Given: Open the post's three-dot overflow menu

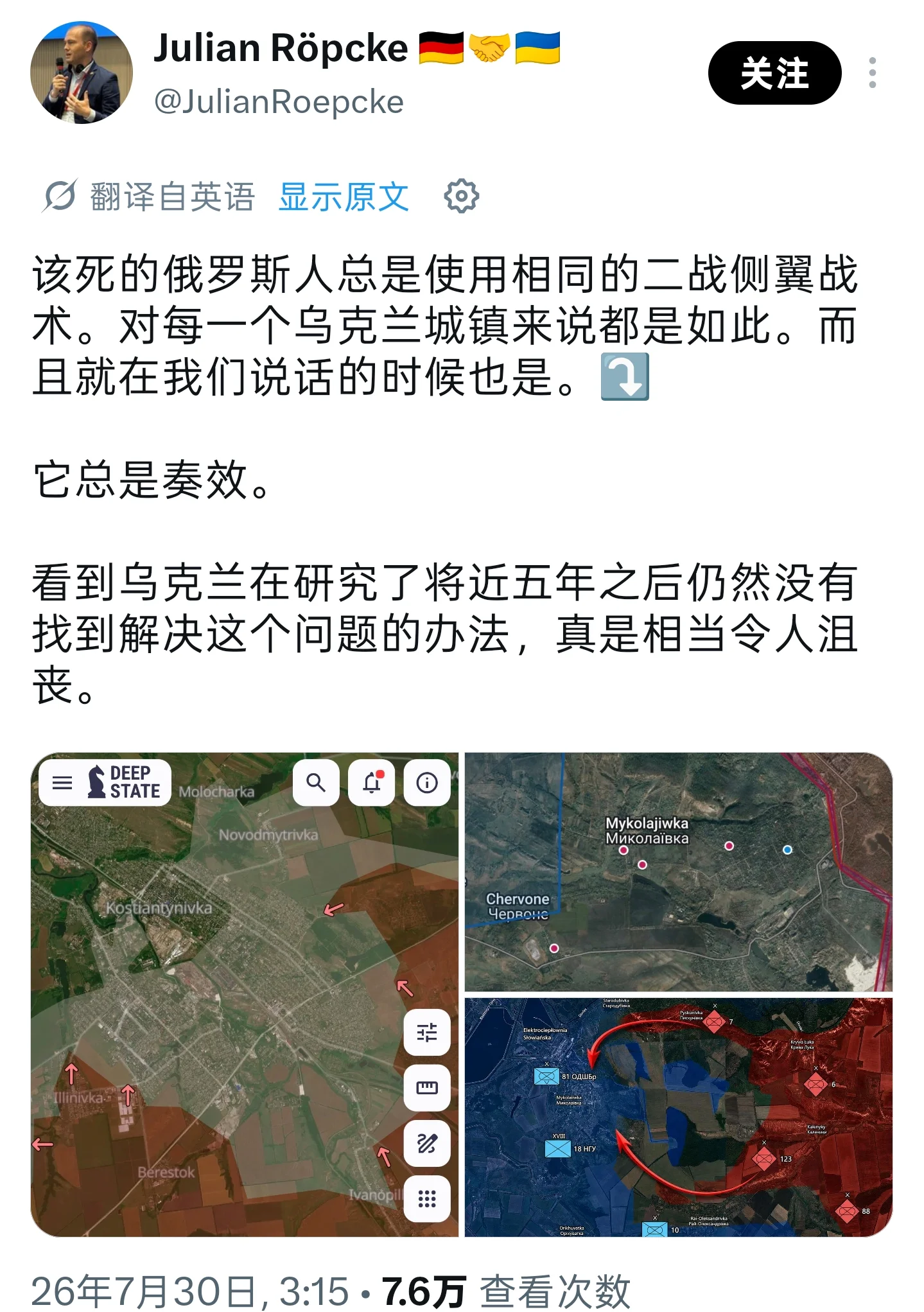Looking at the screenshot, I should 872,73.
